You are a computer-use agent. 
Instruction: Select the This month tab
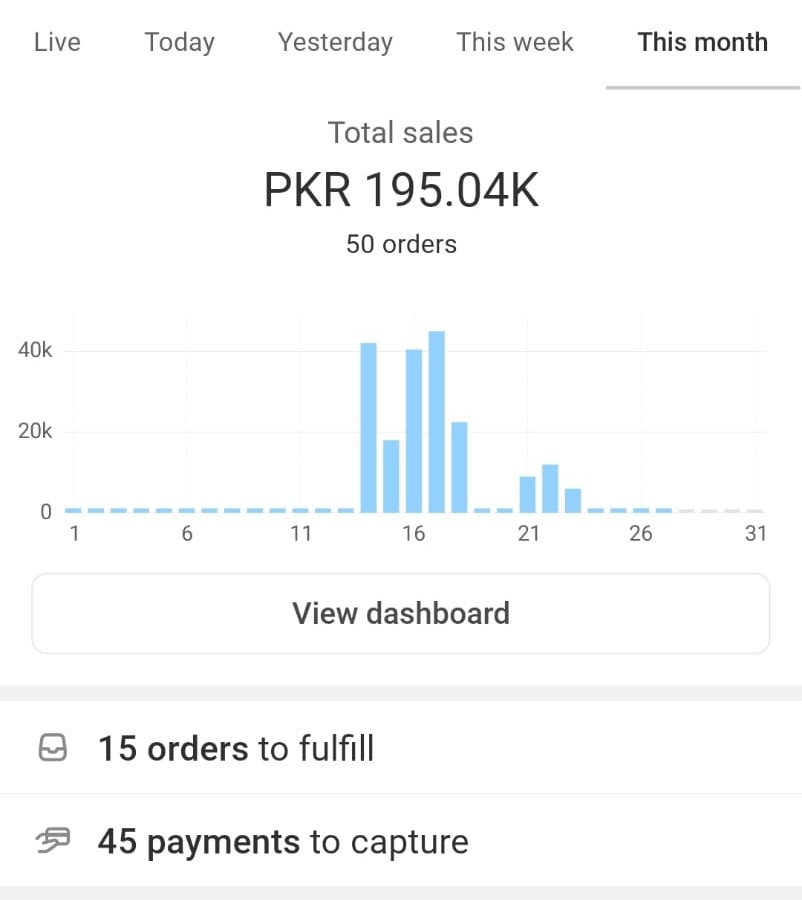(702, 42)
